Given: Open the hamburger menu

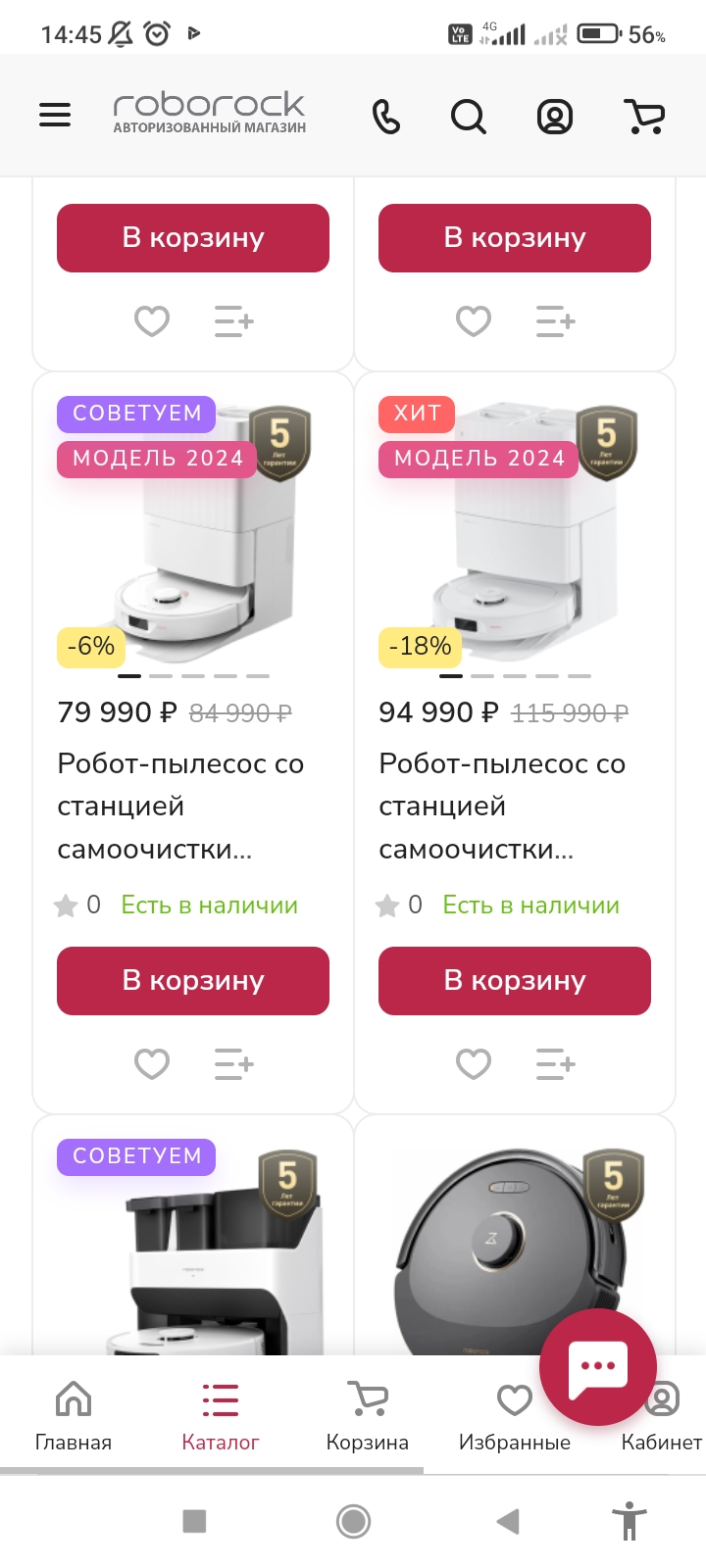Looking at the screenshot, I should pyautogui.click(x=55, y=116).
